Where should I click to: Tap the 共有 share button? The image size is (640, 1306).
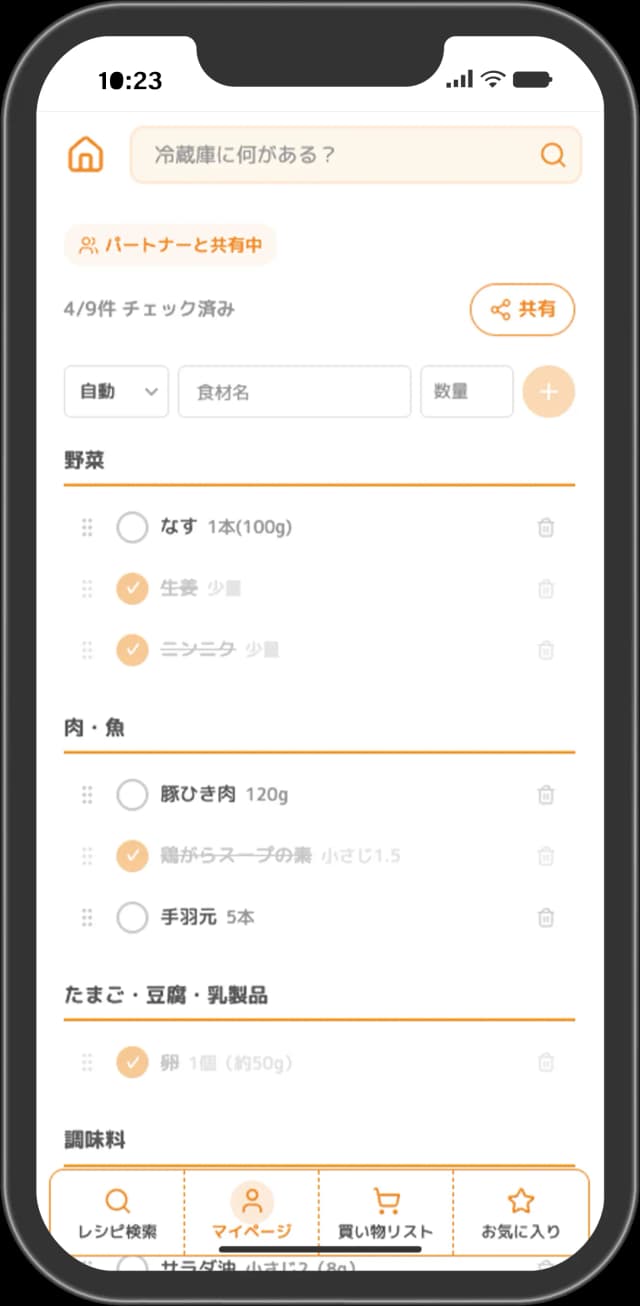pos(522,310)
